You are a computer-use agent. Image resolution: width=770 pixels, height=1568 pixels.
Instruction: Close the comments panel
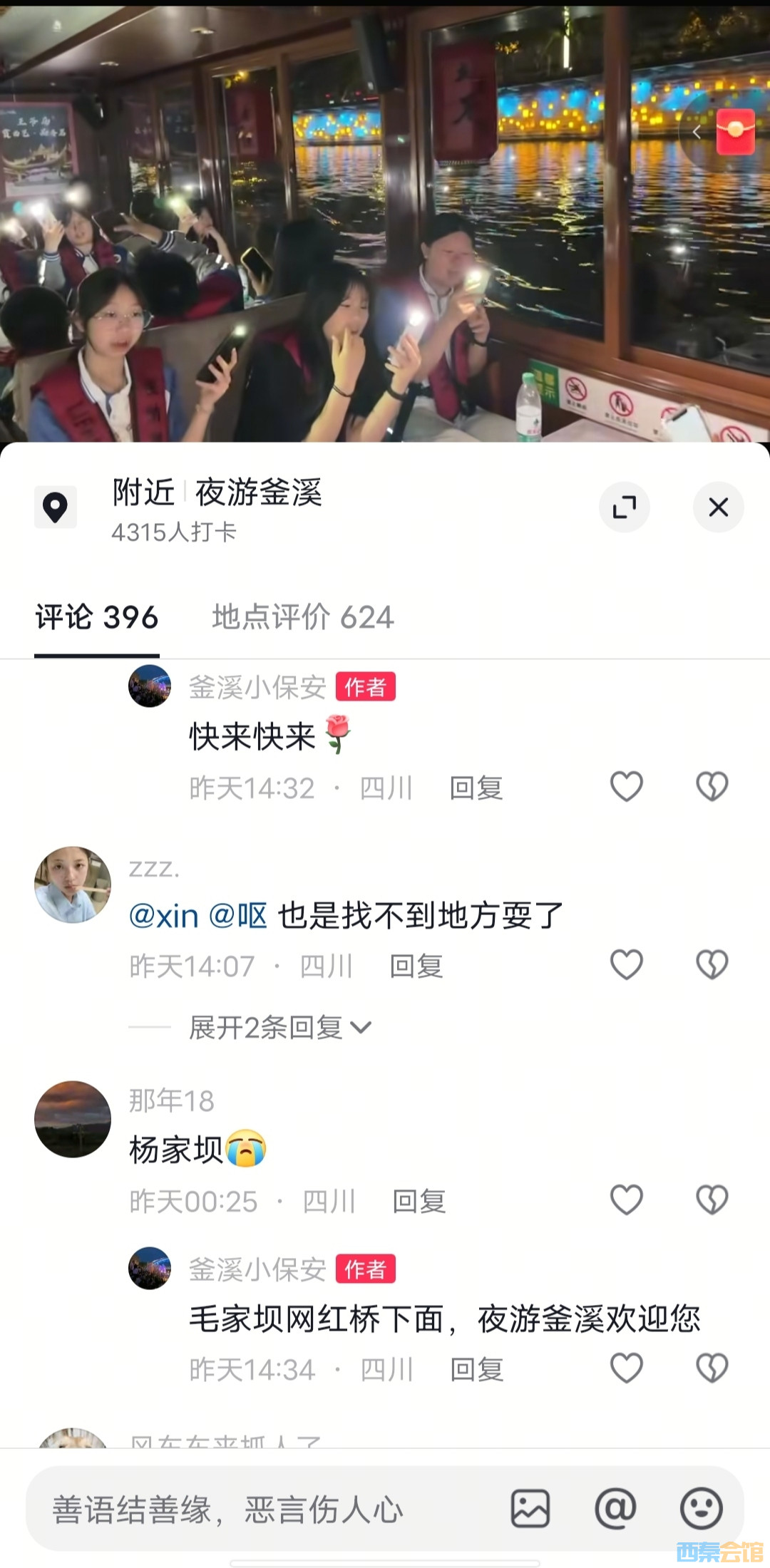pyautogui.click(x=718, y=507)
